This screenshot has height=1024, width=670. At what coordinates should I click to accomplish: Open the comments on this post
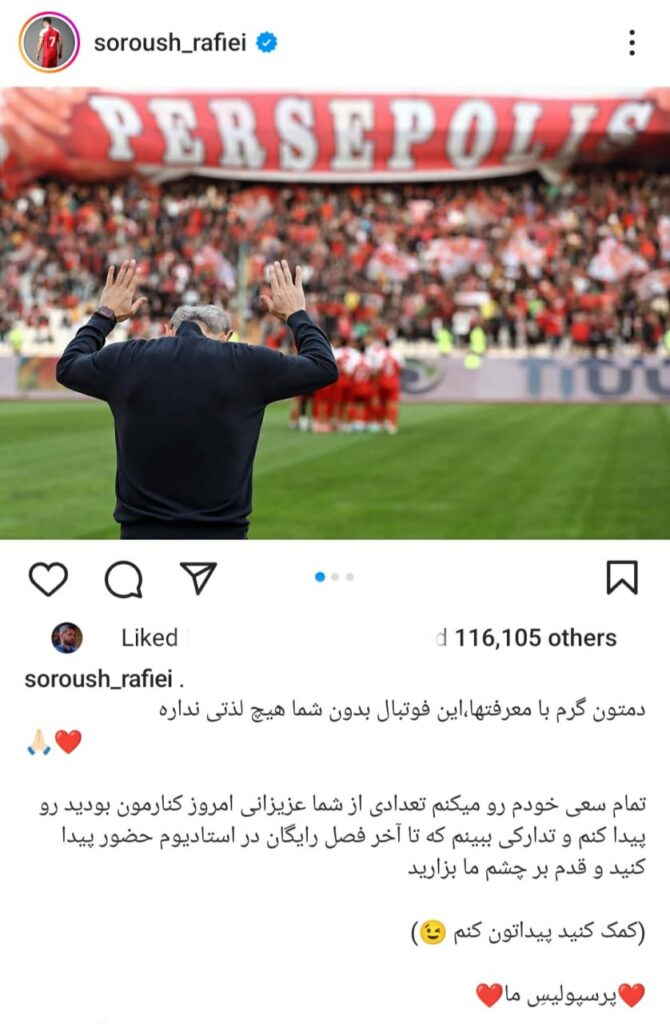(x=123, y=578)
